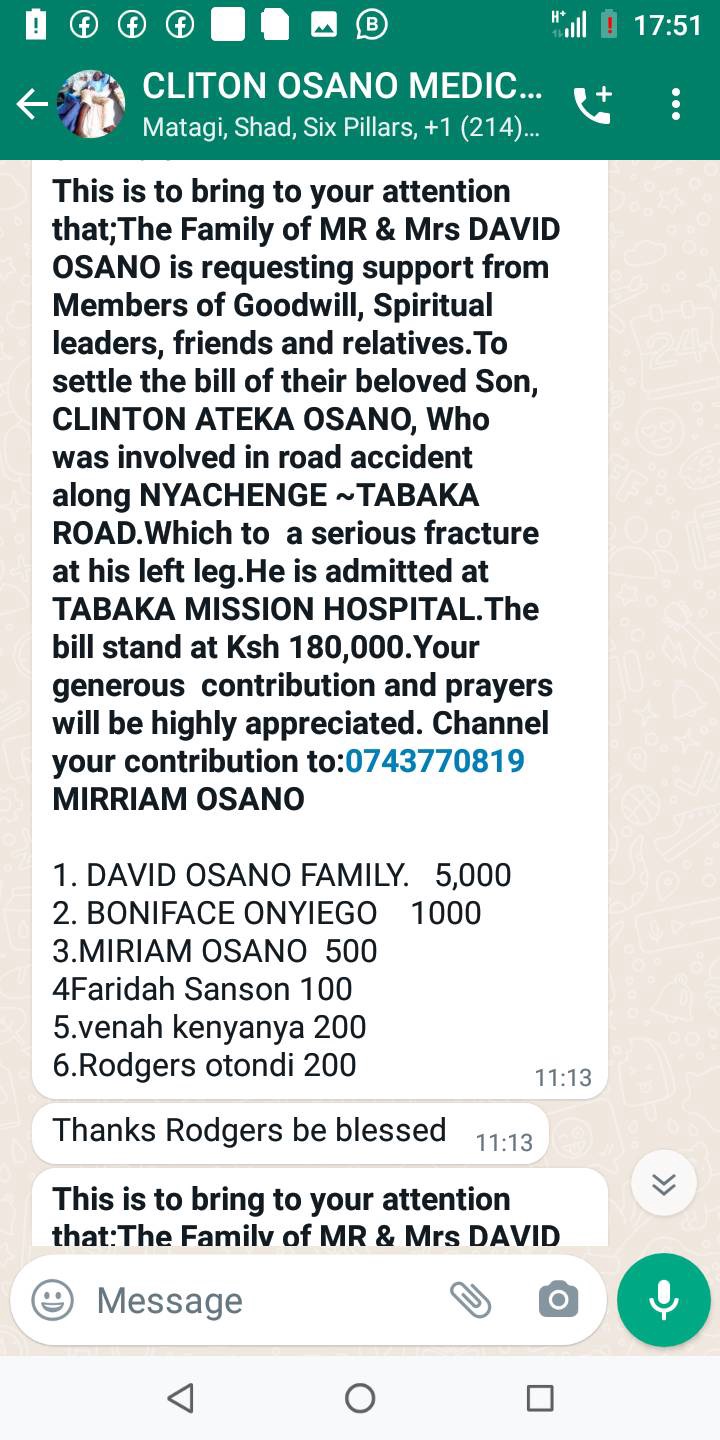
Task: Attach a file with the paperclip
Action: click(470, 1300)
